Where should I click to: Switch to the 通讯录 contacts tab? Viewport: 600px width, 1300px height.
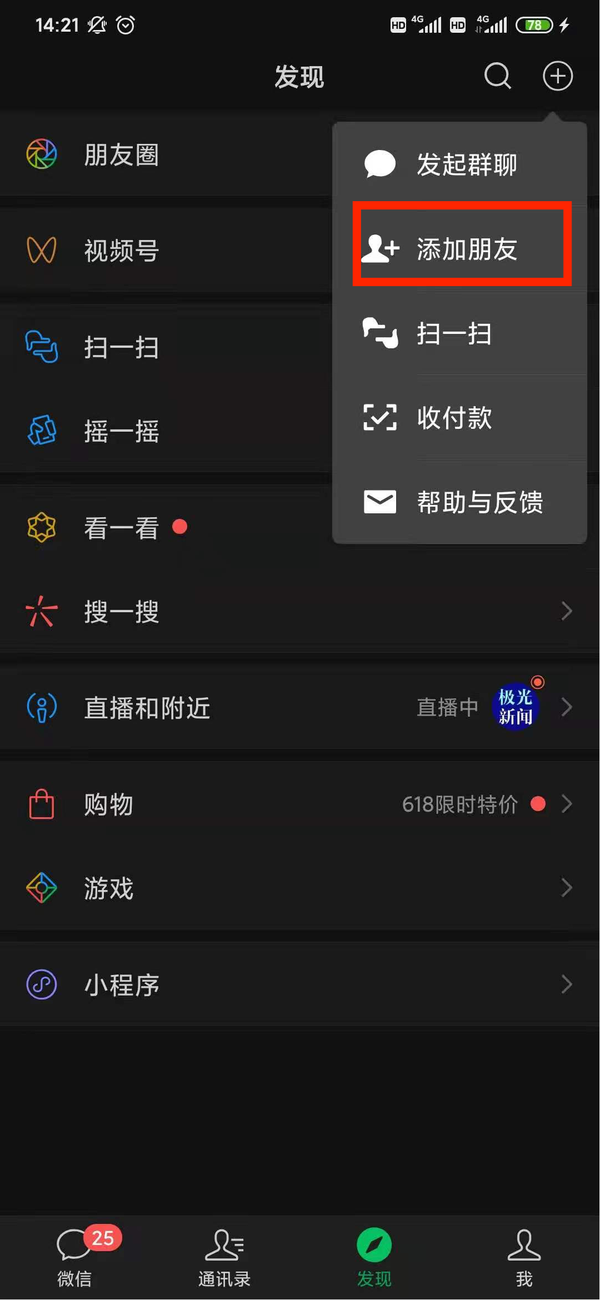224,1255
